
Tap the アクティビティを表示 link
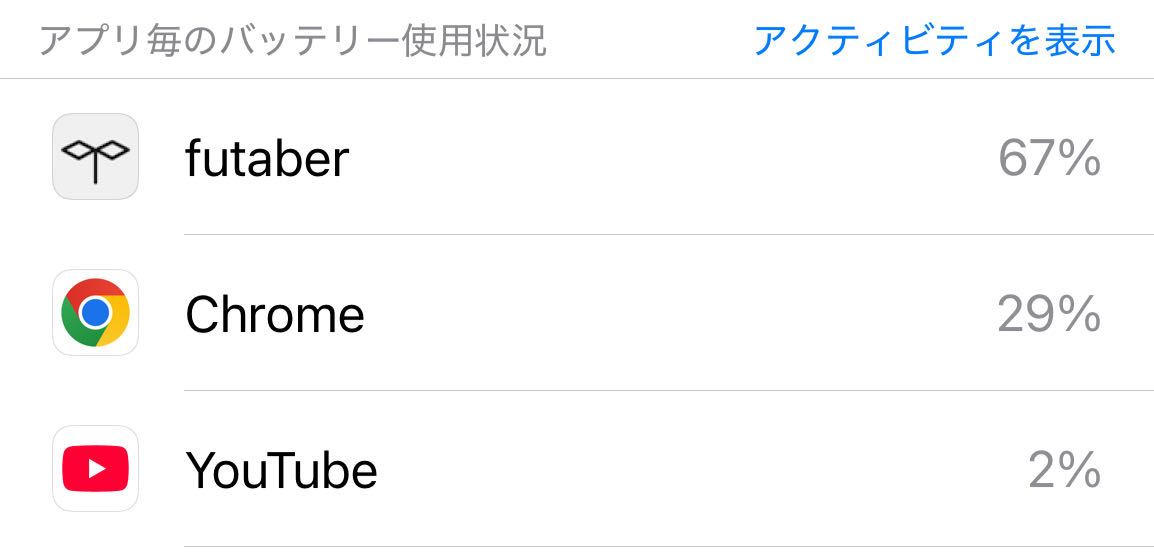point(934,41)
